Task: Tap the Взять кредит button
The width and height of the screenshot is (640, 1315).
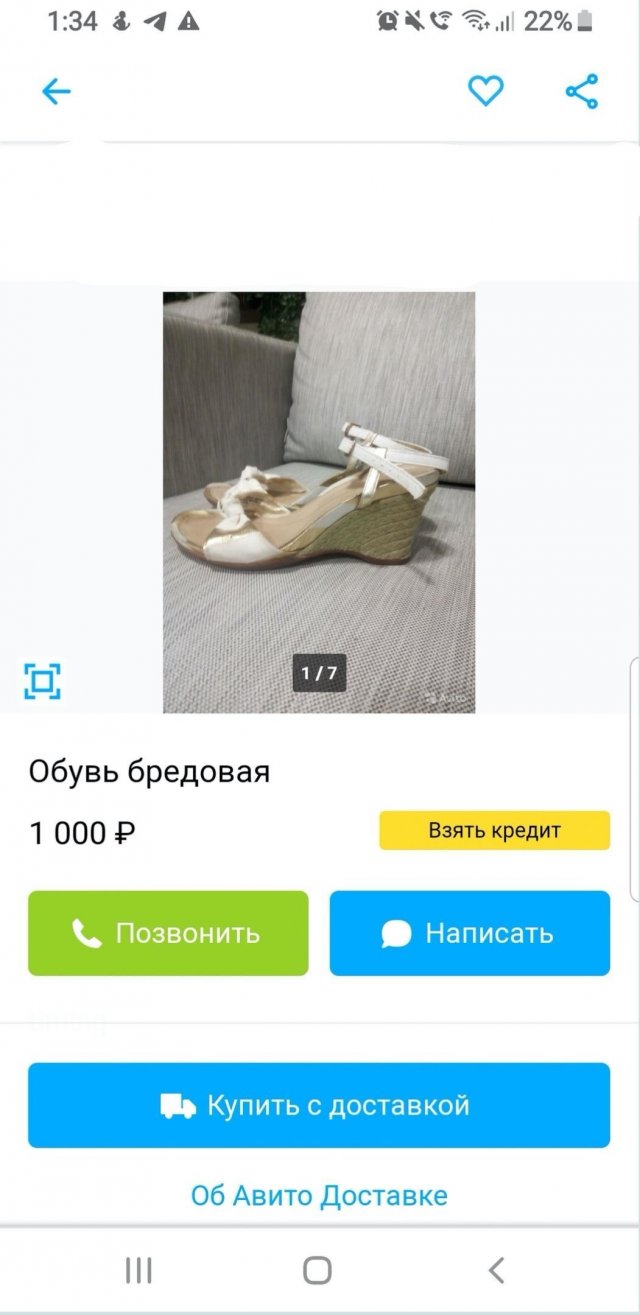Action: 494,830
